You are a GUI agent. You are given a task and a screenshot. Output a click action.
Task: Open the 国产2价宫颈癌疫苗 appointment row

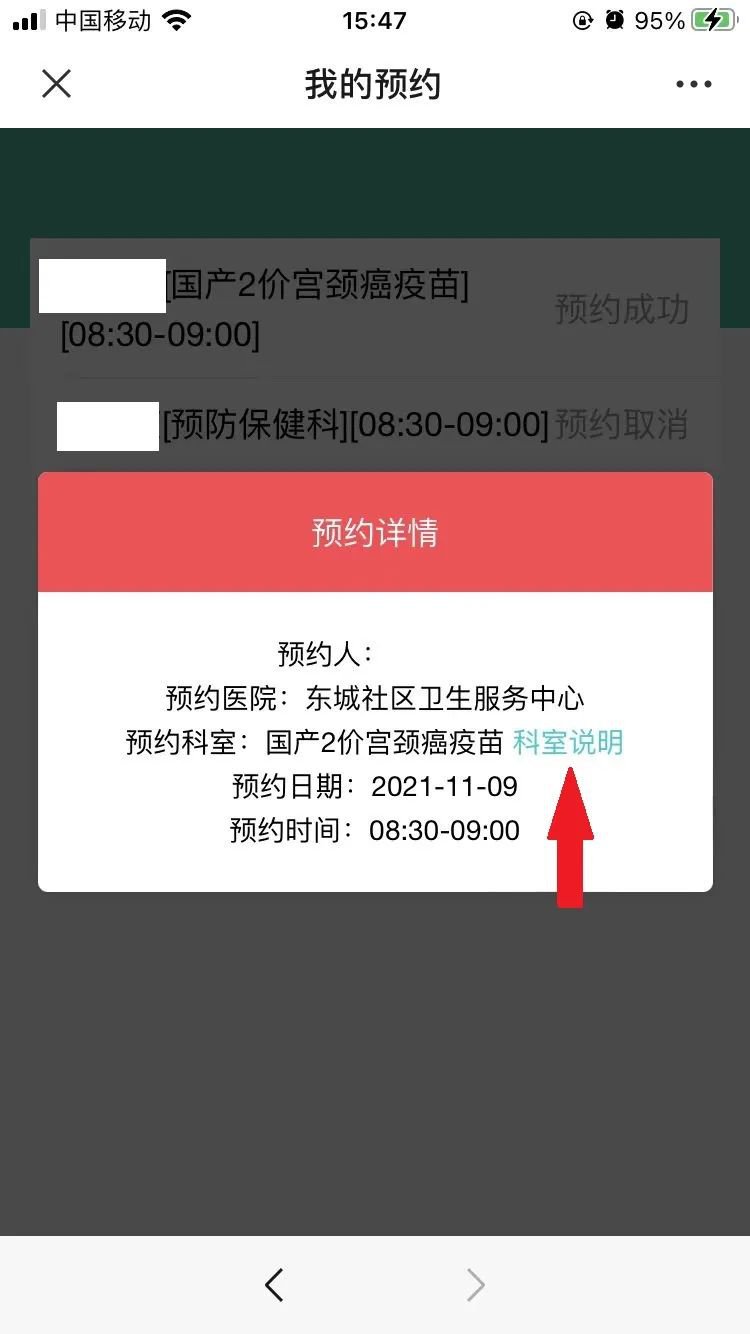pyautogui.click(x=375, y=309)
